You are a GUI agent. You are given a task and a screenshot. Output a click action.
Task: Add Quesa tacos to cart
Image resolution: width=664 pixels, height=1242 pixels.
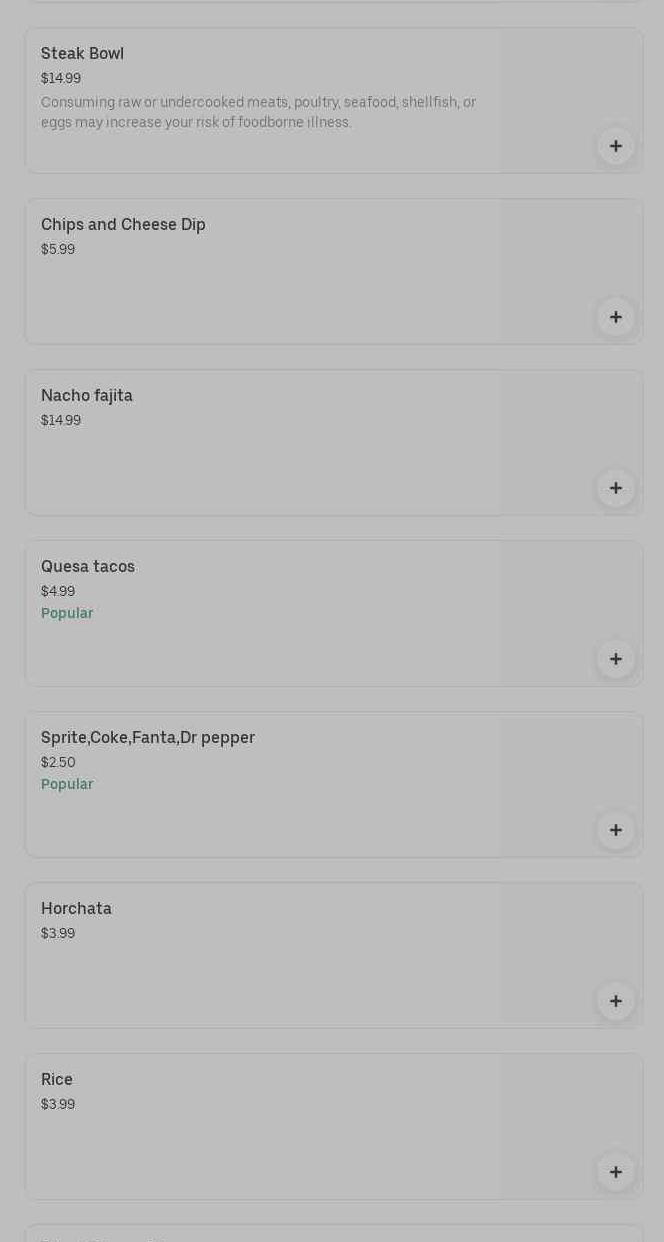[615, 659]
